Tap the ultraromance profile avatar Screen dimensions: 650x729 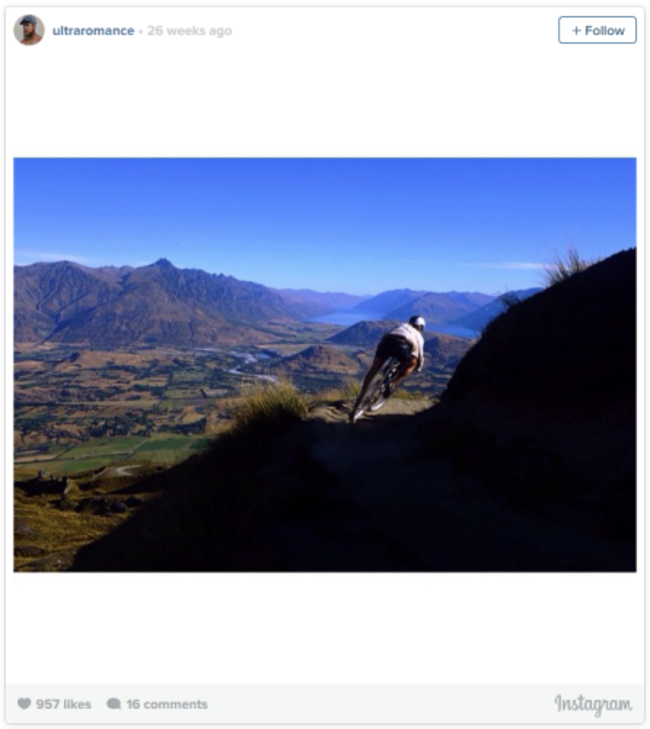point(29,30)
